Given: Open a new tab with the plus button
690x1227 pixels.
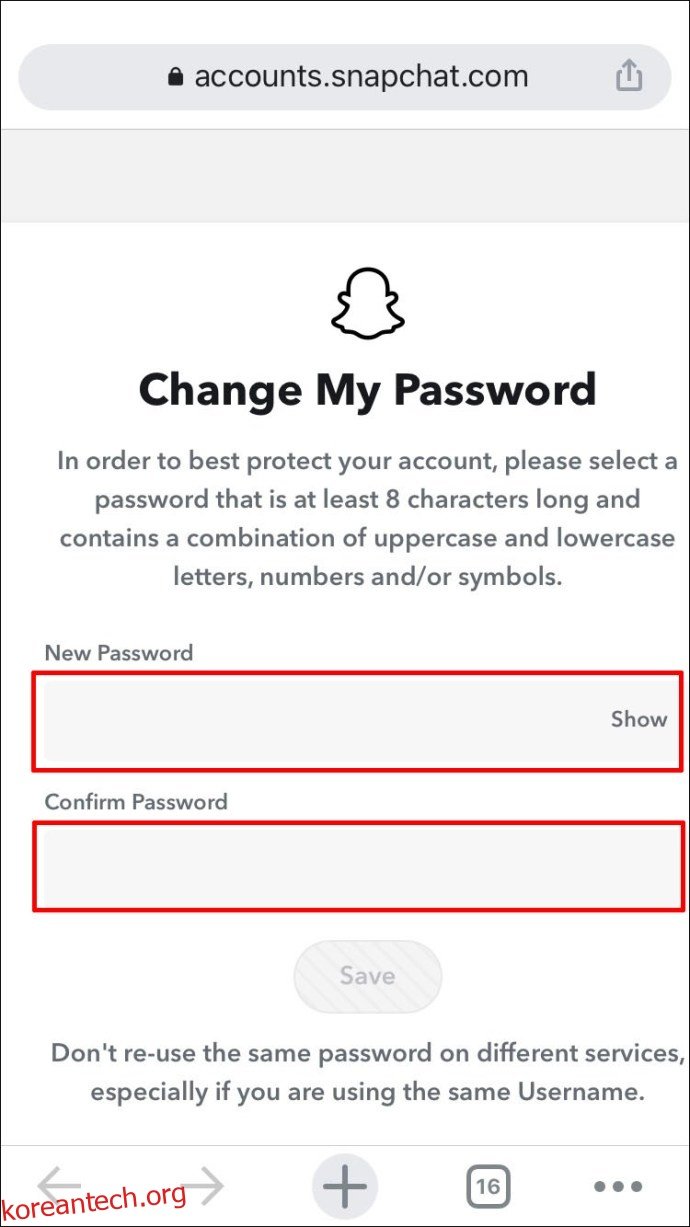Looking at the screenshot, I should point(345,1187).
